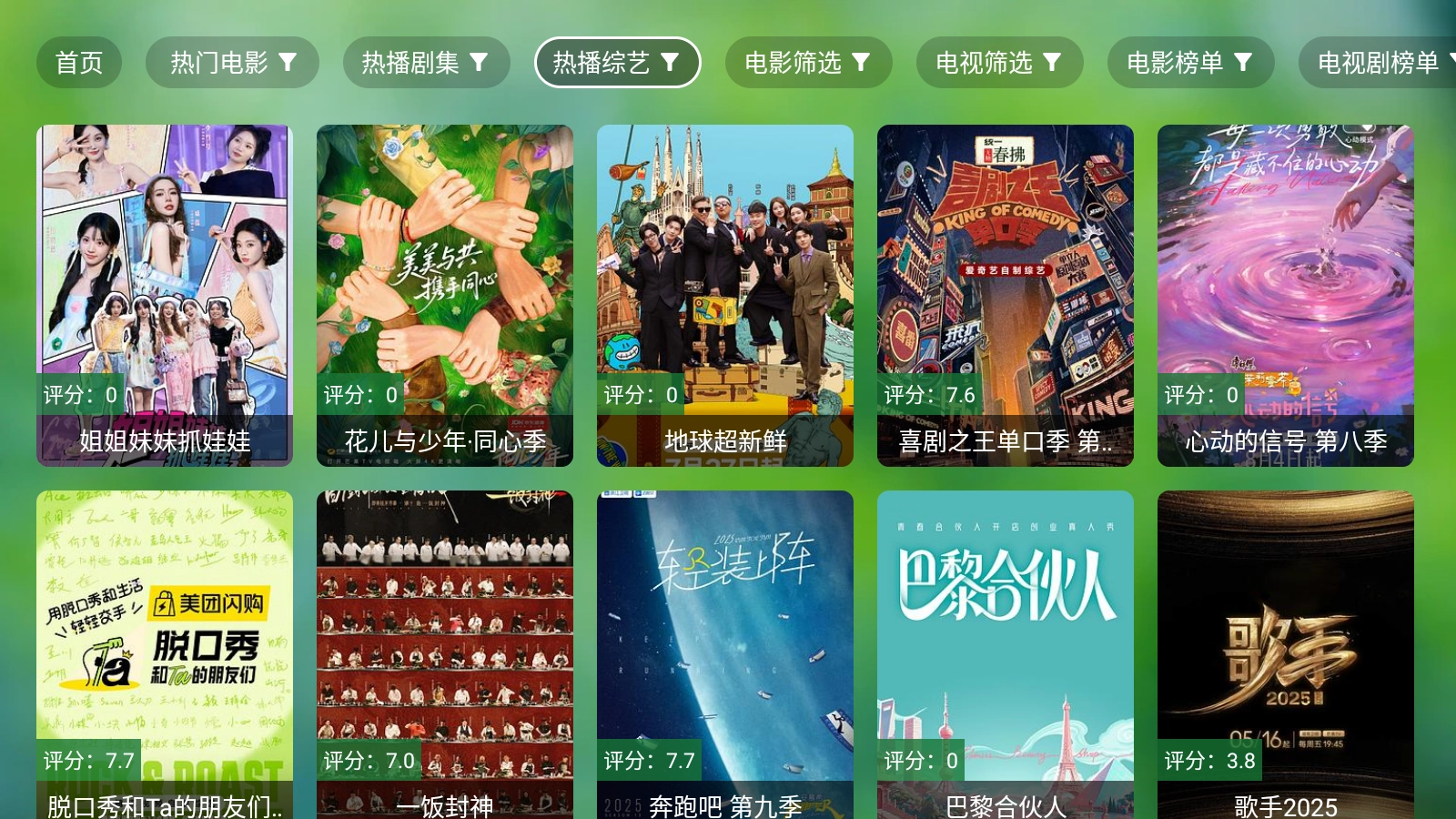Open 心动的信号 第八季 card
Image resolution: width=1456 pixels, height=819 pixels.
point(1286,296)
